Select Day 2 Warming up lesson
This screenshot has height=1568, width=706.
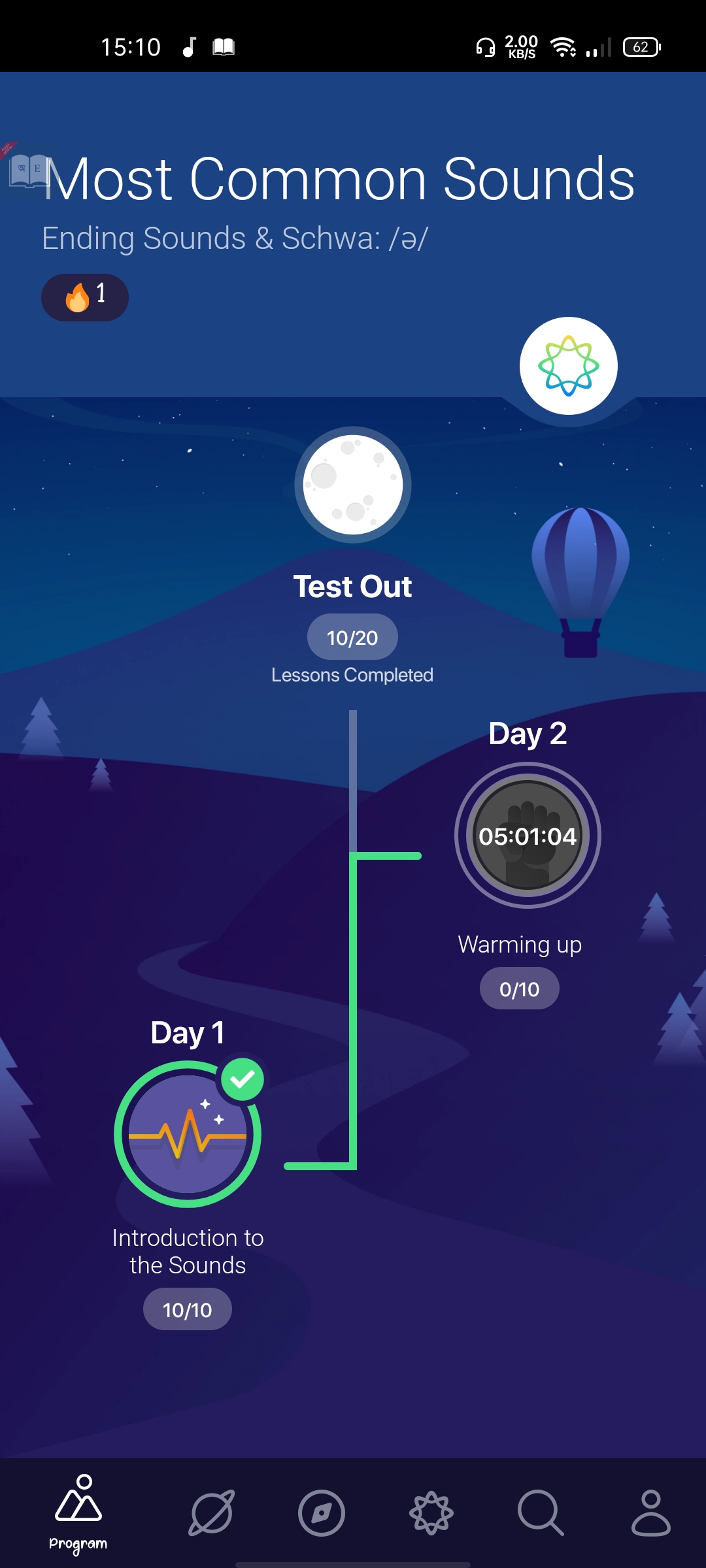tap(527, 836)
